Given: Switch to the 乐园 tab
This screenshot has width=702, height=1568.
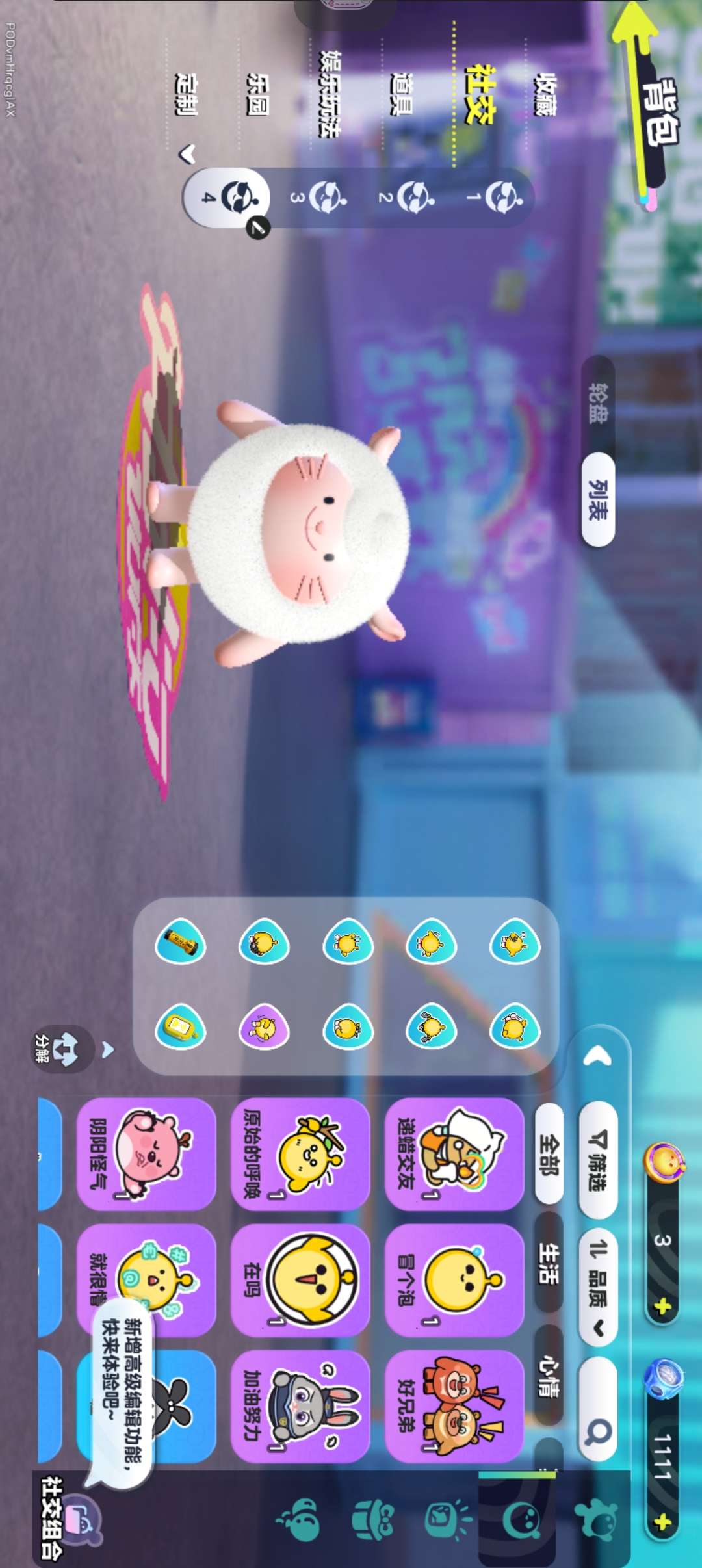Looking at the screenshot, I should coord(258,94).
